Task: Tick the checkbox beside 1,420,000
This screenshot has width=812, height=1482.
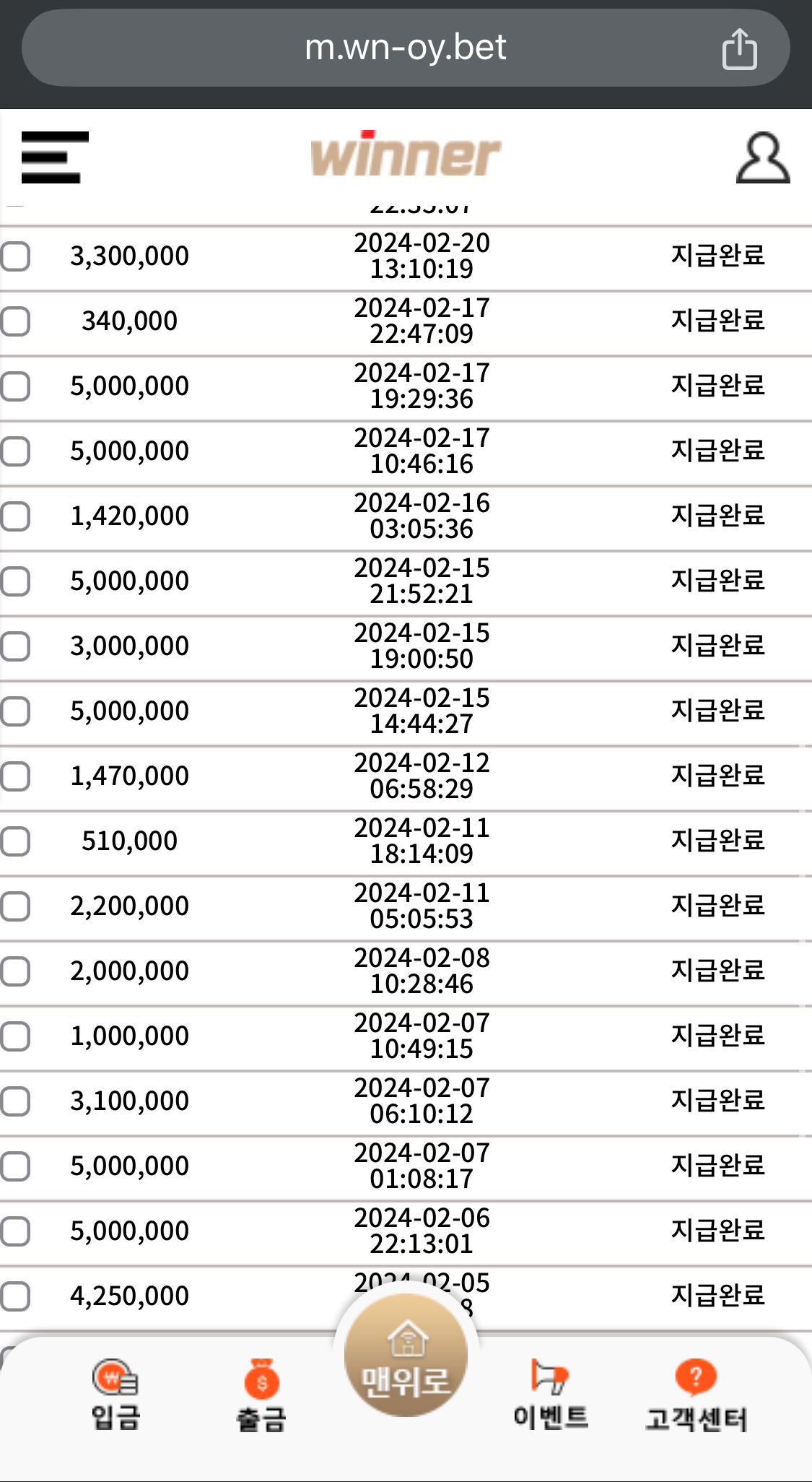Action: pos(14,516)
